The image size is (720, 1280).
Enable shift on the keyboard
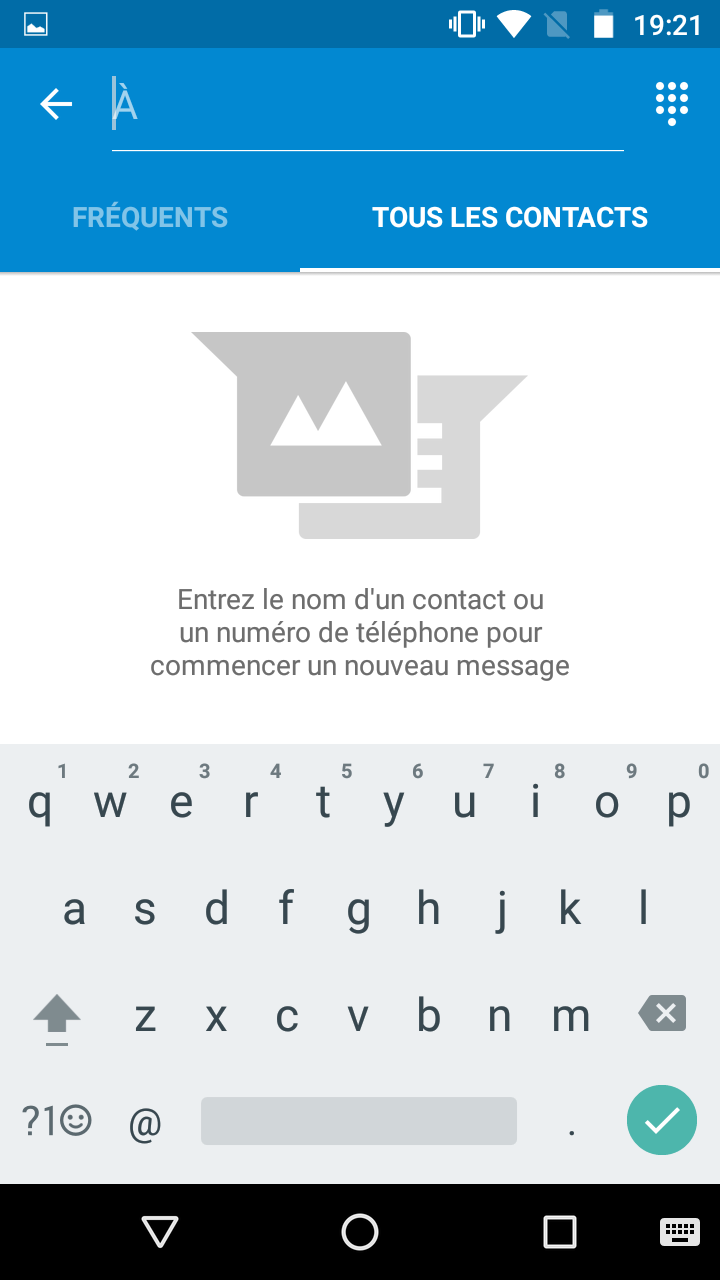pos(57,1017)
